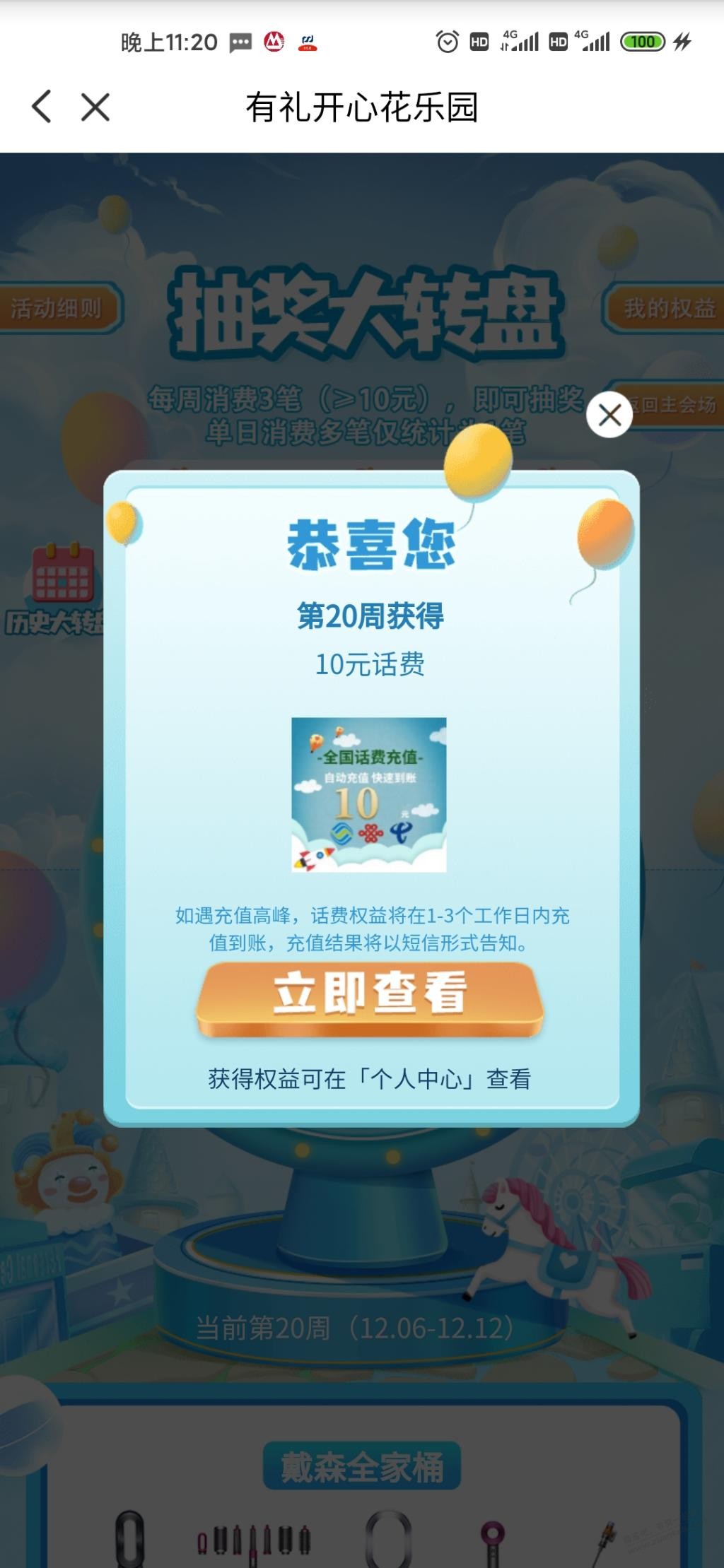Tap the 立即查看 button
The width and height of the screenshot is (724, 1568).
pyautogui.click(x=370, y=996)
